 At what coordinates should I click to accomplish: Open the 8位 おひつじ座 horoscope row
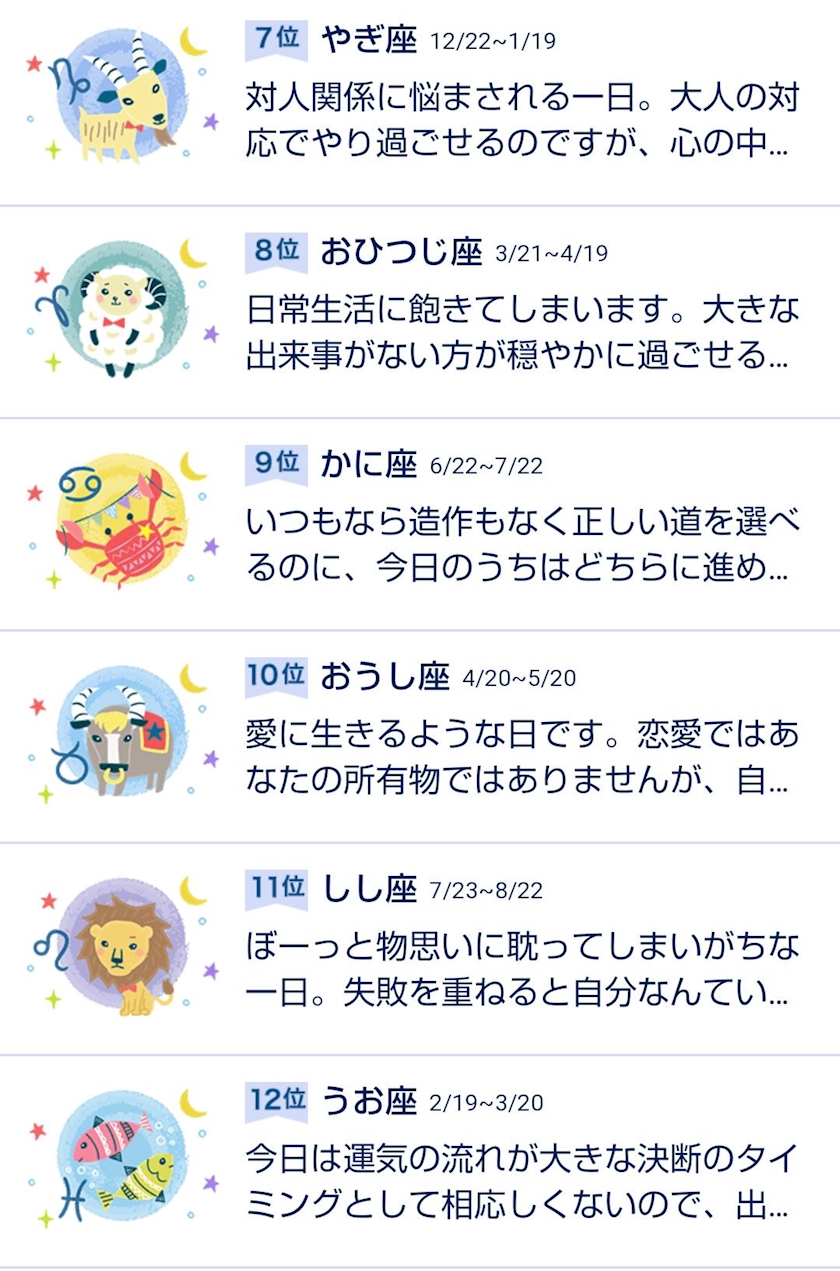420,312
